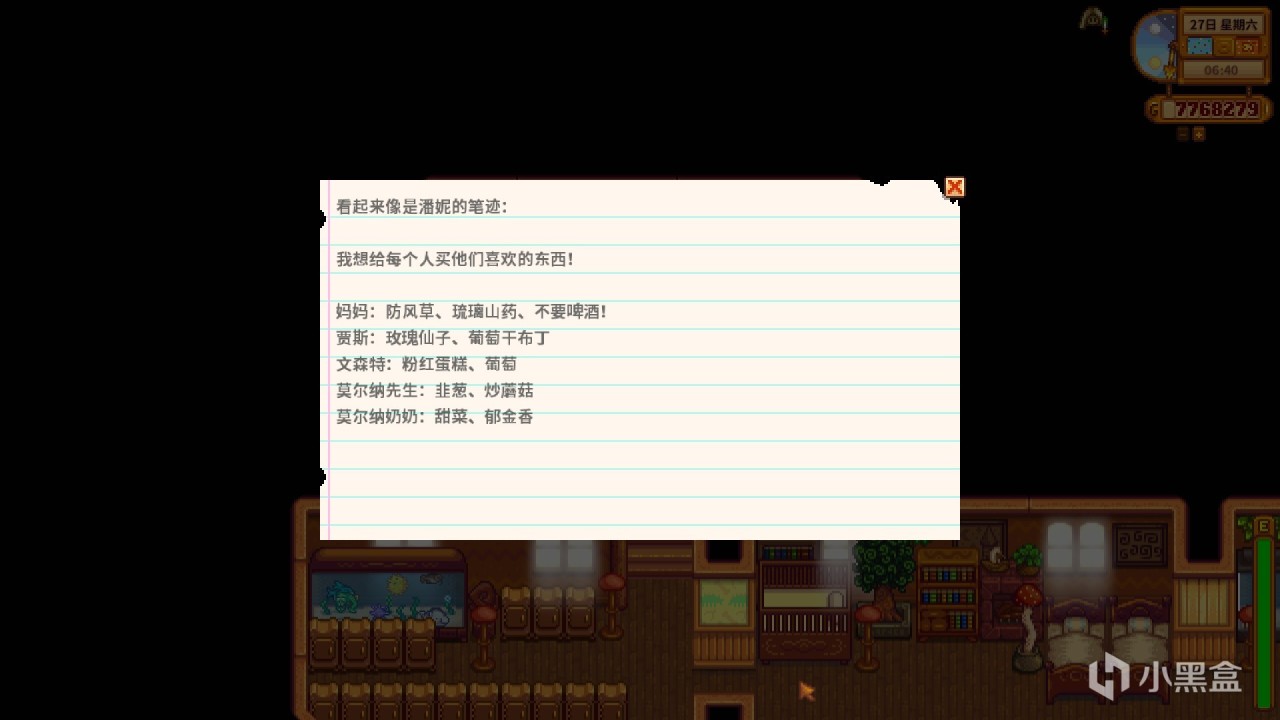This screenshot has width=1280, height=720.
Task: Close Penny's note with the X button
Action: tap(954, 187)
